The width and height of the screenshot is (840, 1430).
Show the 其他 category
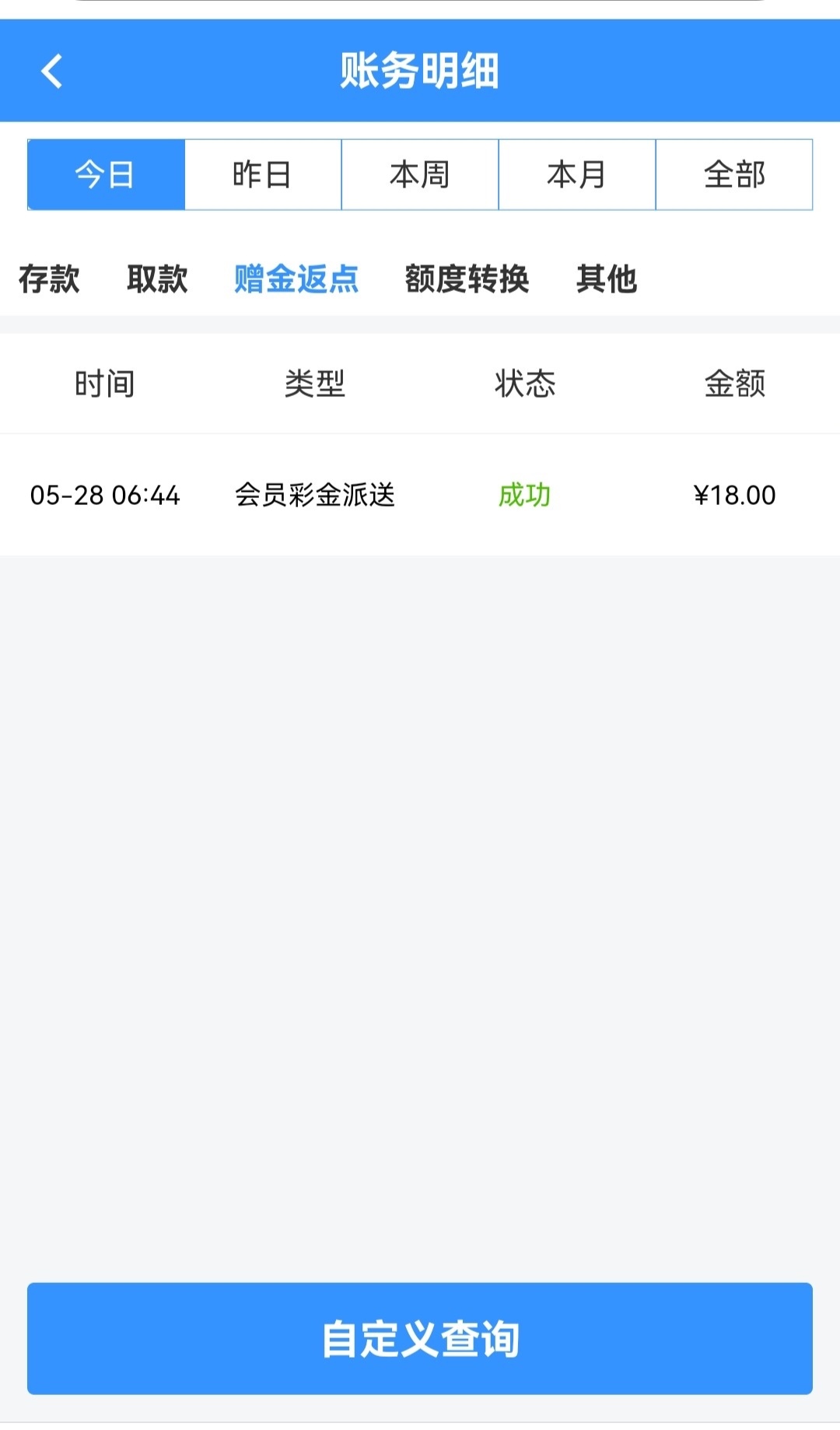tap(607, 279)
